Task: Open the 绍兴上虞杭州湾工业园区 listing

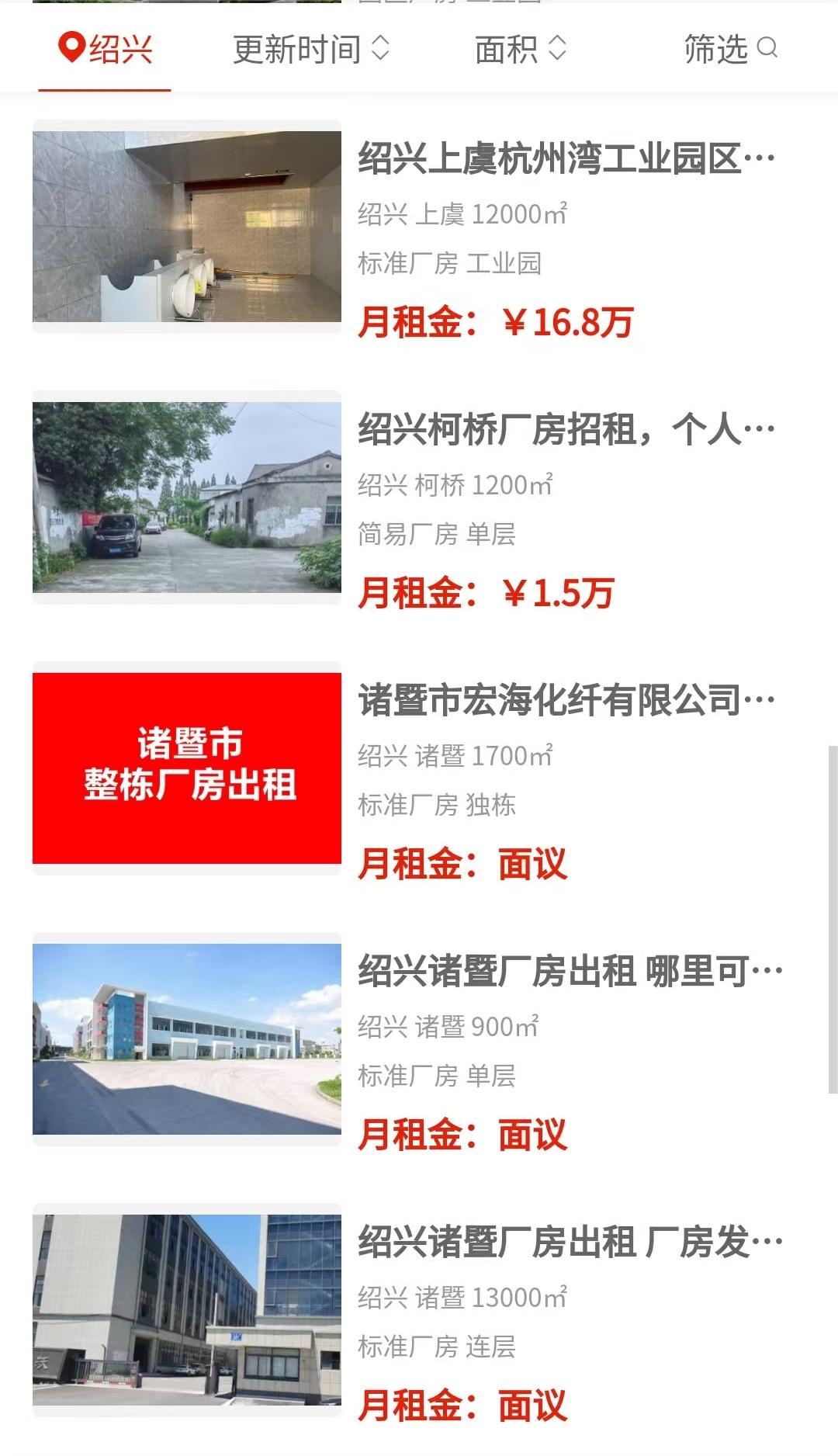Action: [566, 159]
